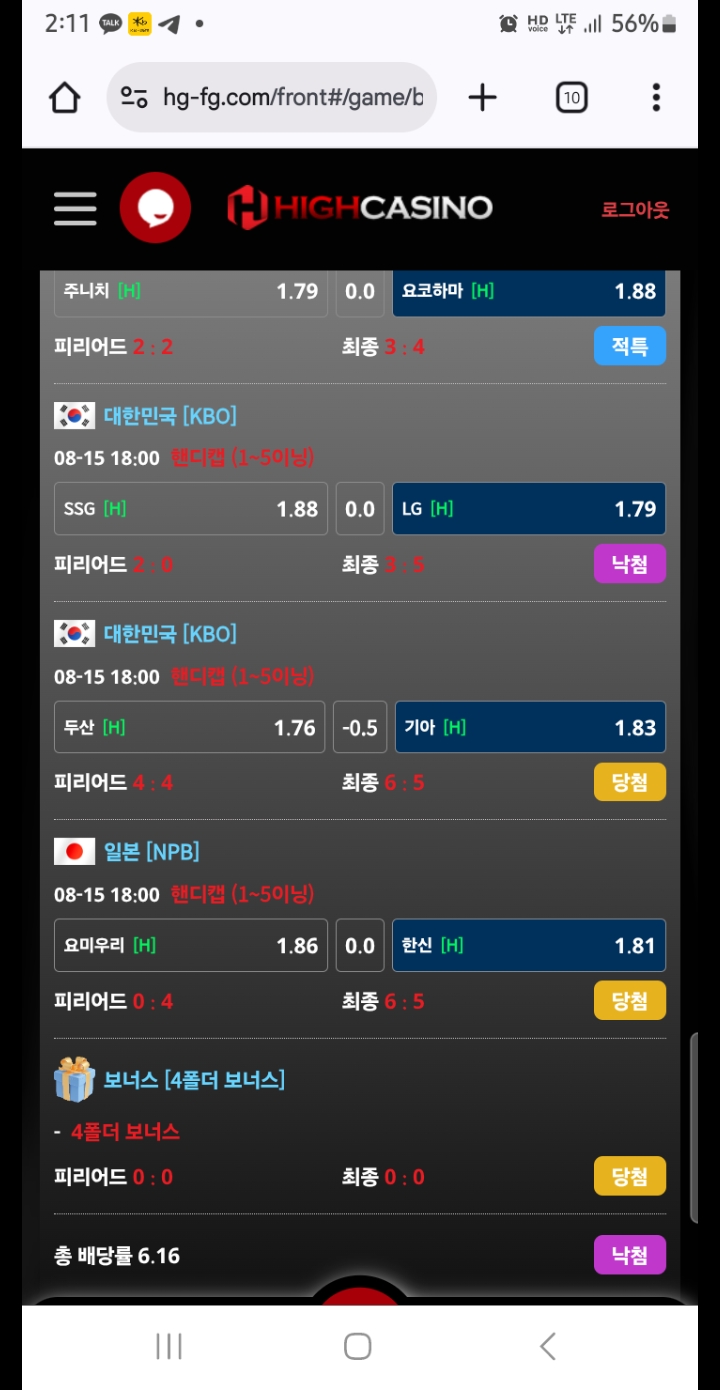Open the hamburger drawer menu
Viewport: 720px width, 1390px height.
(75, 208)
